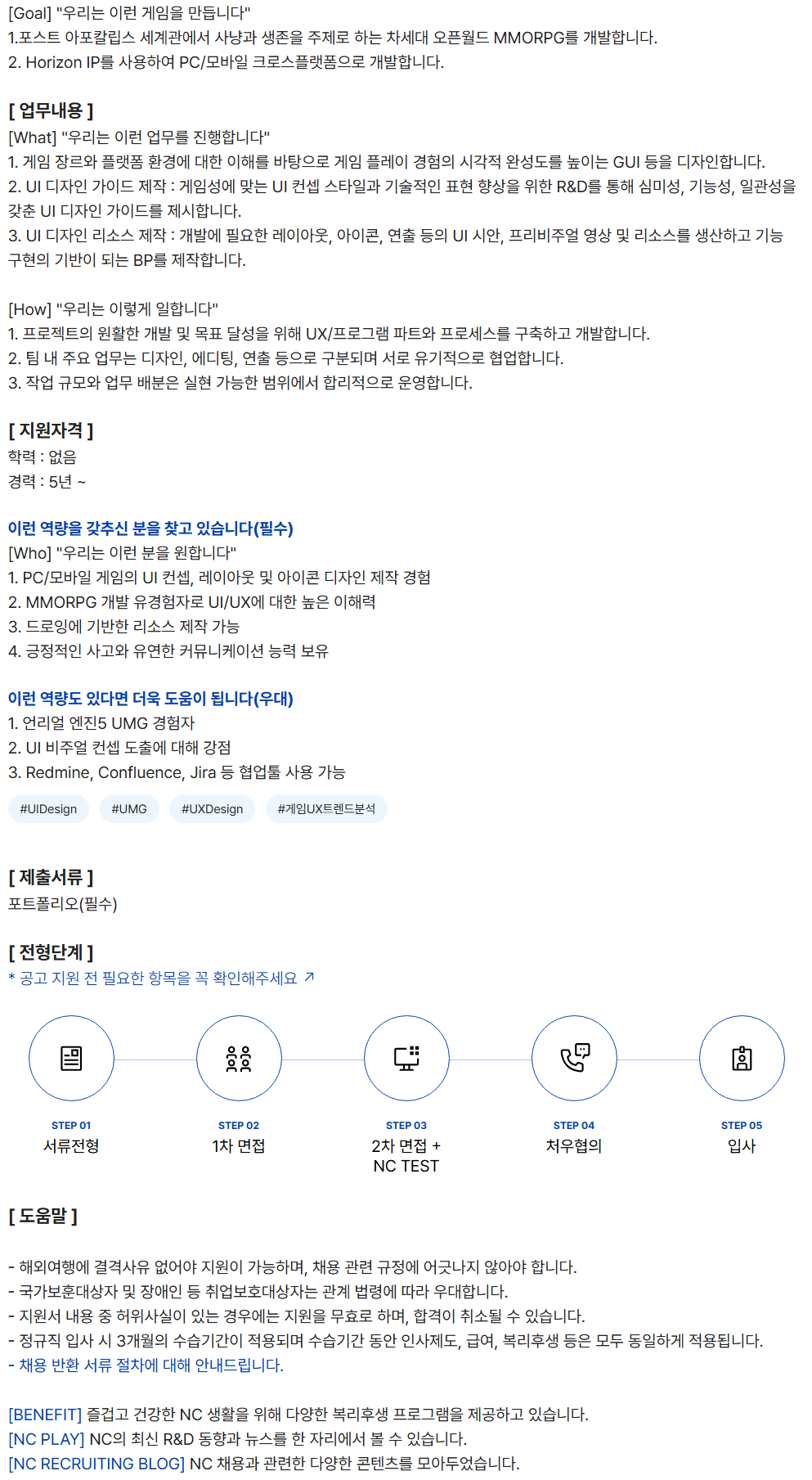Visit the [NC PLAY] link
Image resolution: width=812 pixels, height=1480 pixels.
(x=47, y=1438)
